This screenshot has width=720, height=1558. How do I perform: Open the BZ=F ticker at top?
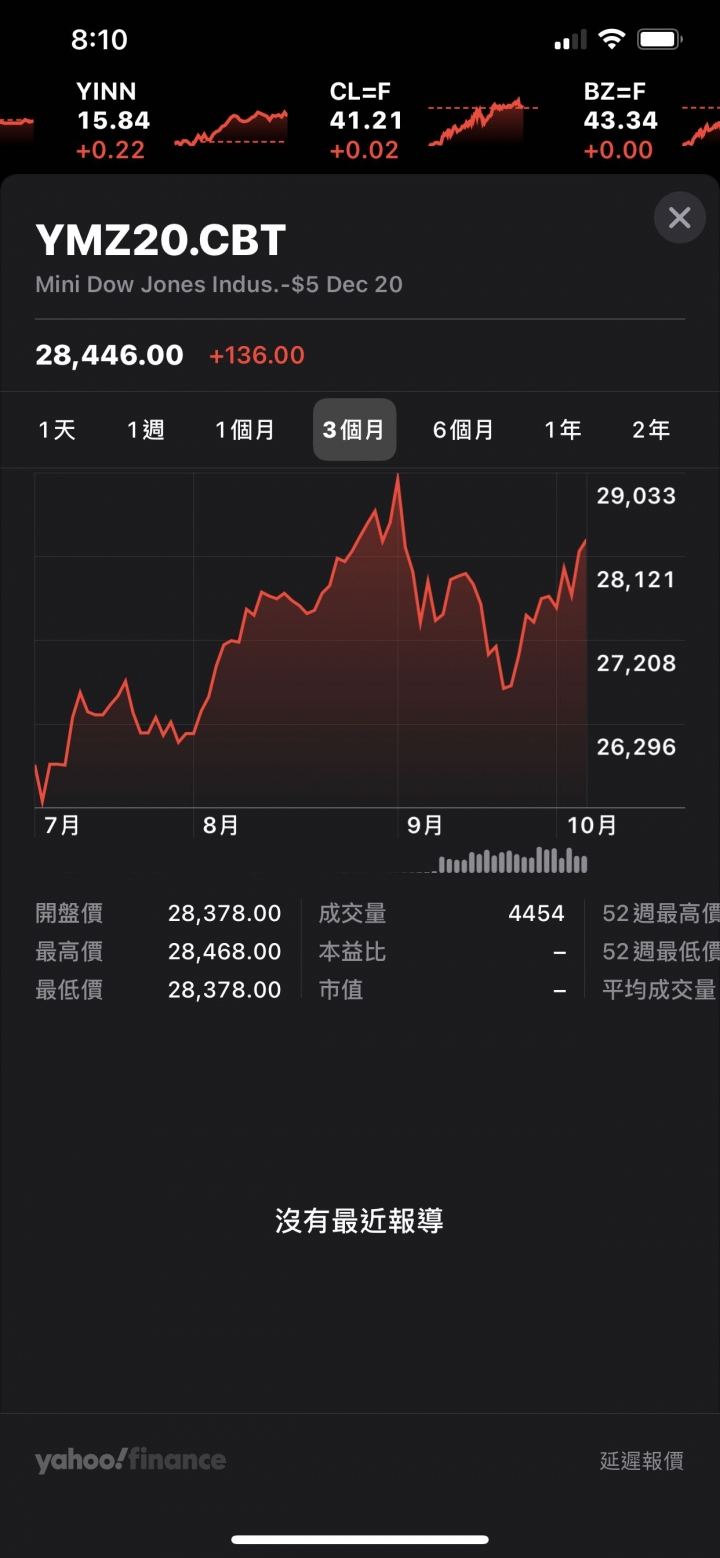click(x=652, y=121)
